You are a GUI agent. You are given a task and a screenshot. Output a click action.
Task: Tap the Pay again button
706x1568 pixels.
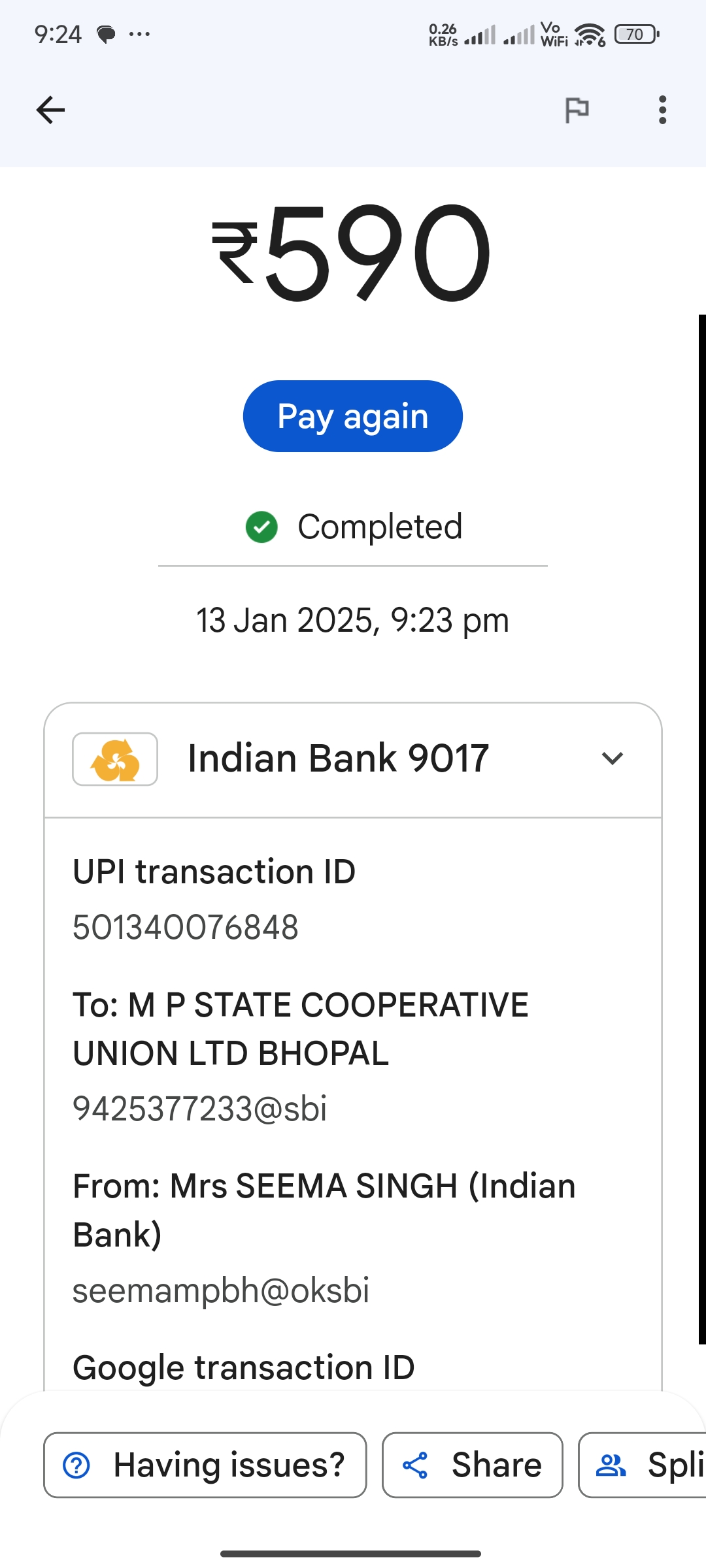click(353, 416)
